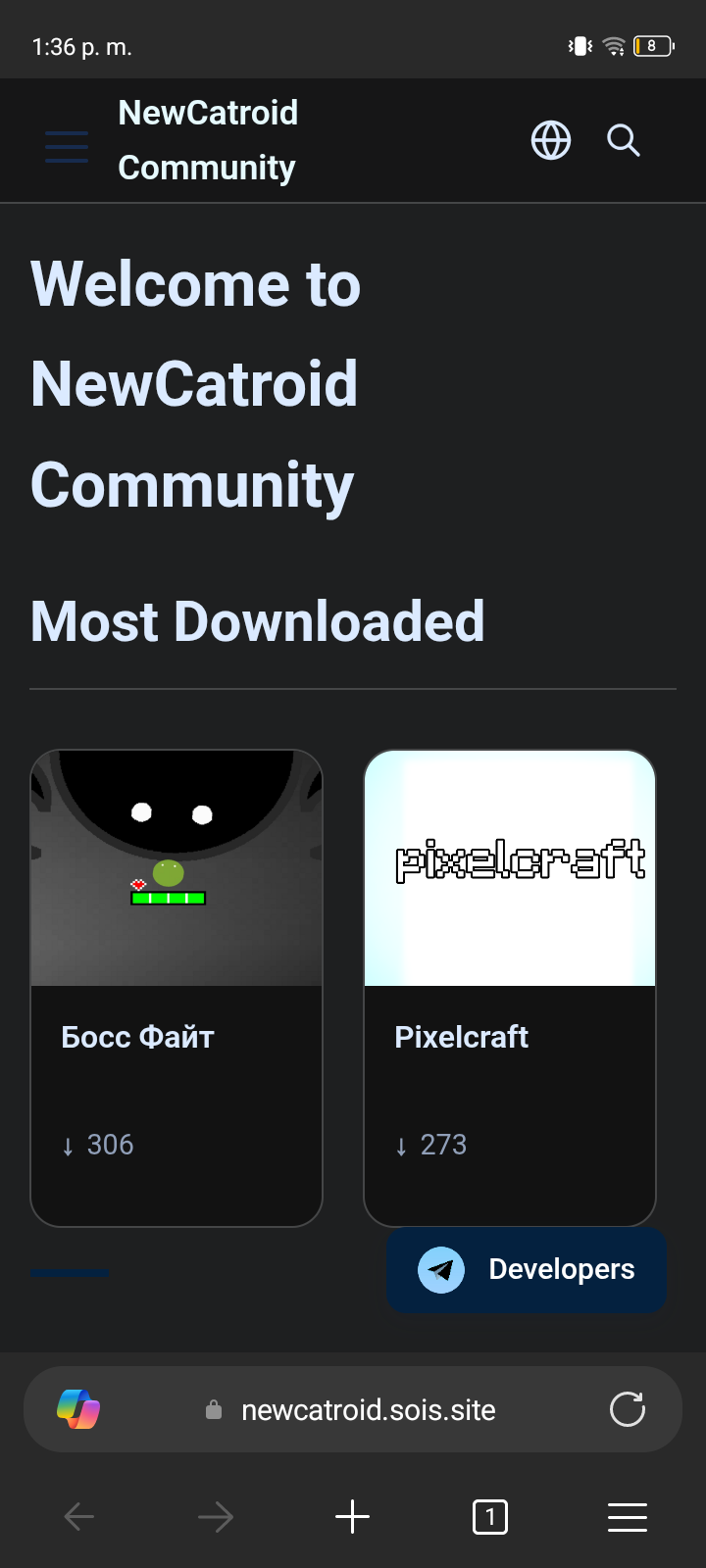Reload the current page
This screenshot has height=1568, width=706.
(x=628, y=1410)
